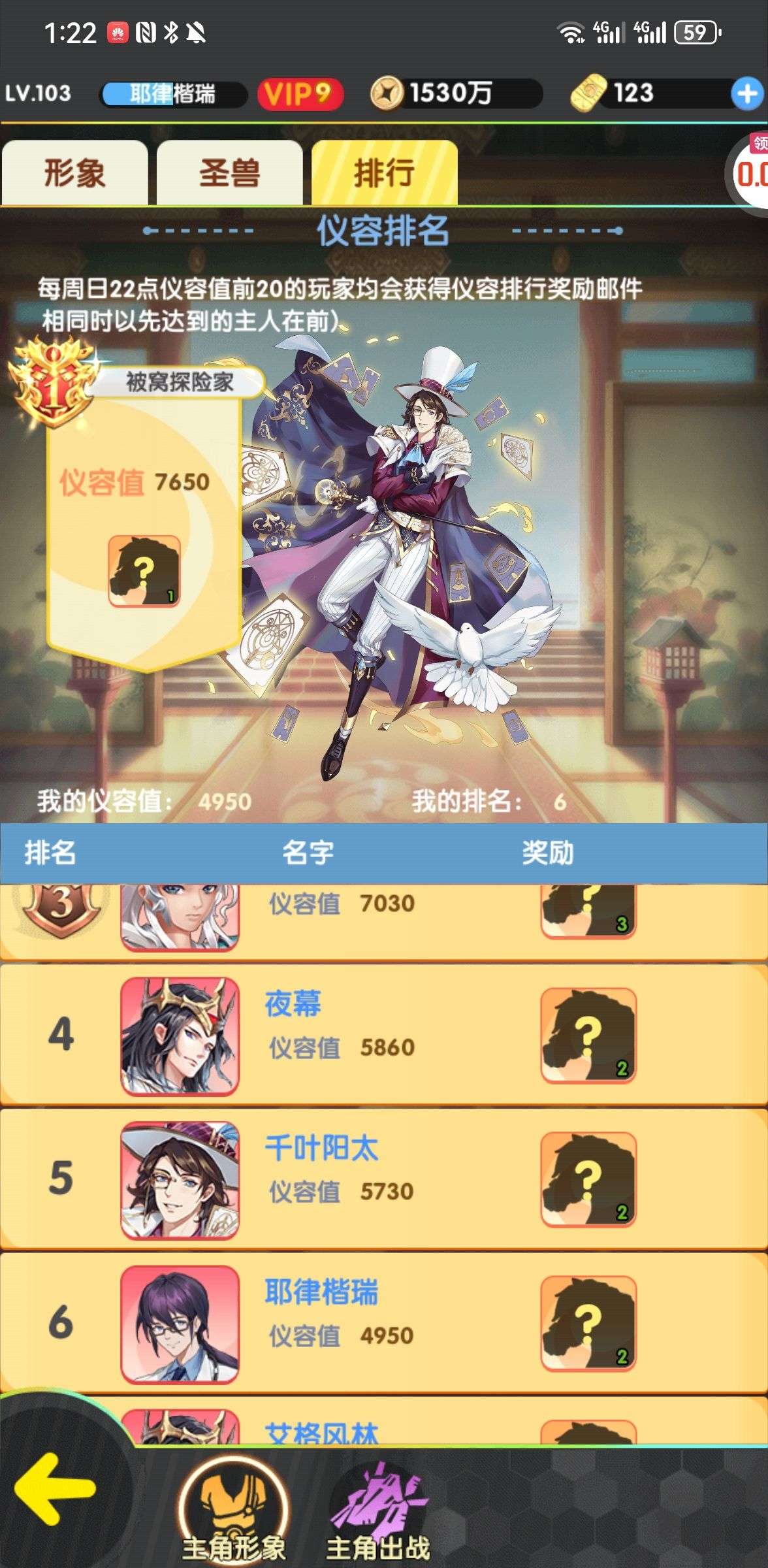Select the 排行 tab
The width and height of the screenshot is (768, 1568).
(384, 174)
